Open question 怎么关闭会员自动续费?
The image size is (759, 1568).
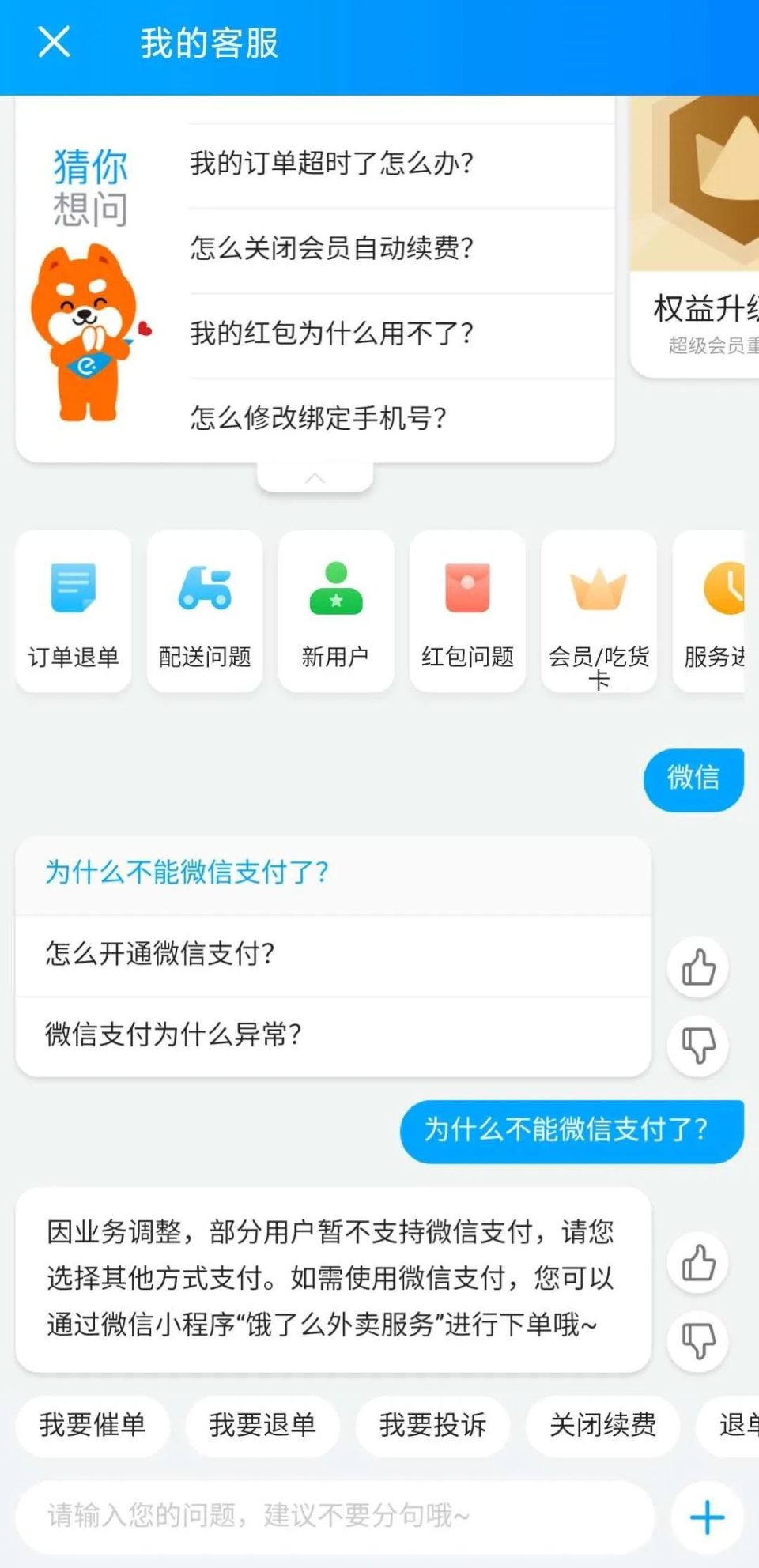332,248
